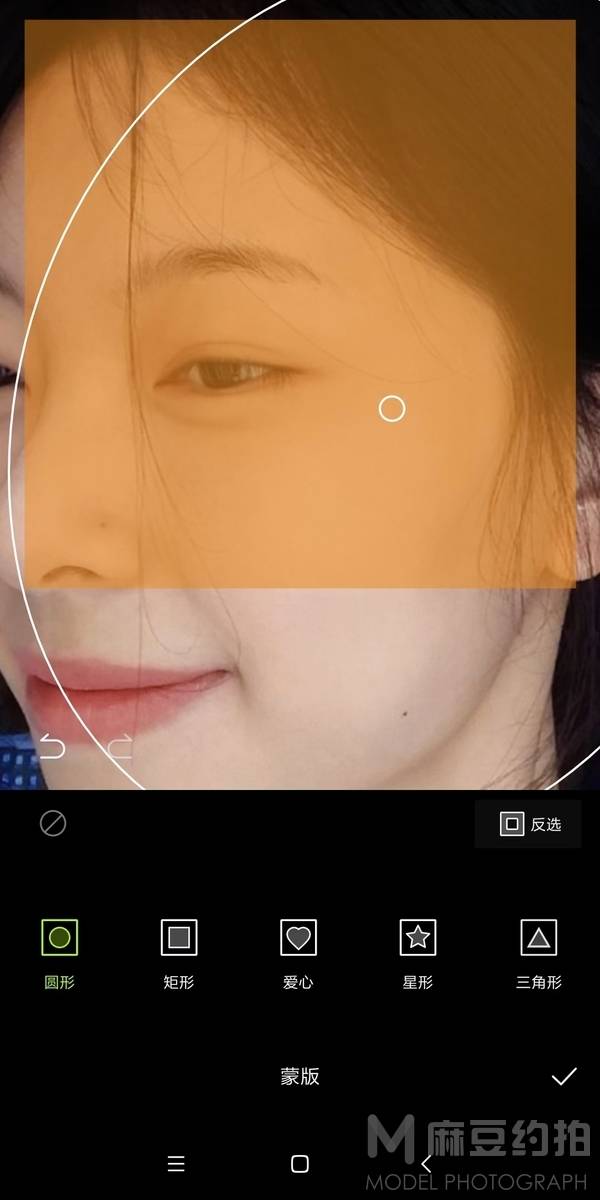Tap the redo arrow
Screen dimensions: 600x1200
[120, 748]
